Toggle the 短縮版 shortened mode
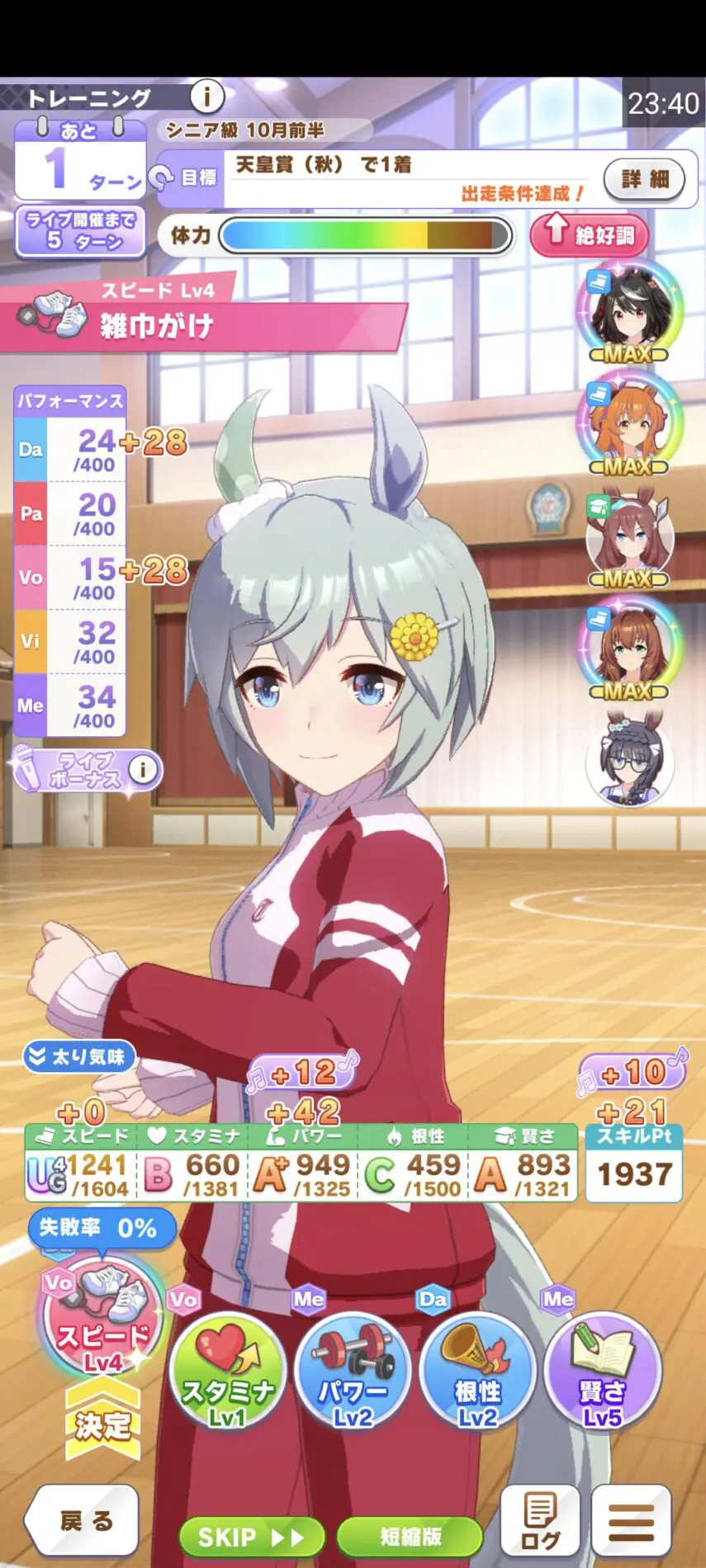Image resolution: width=706 pixels, height=1568 pixels. pyautogui.click(x=410, y=1537)
